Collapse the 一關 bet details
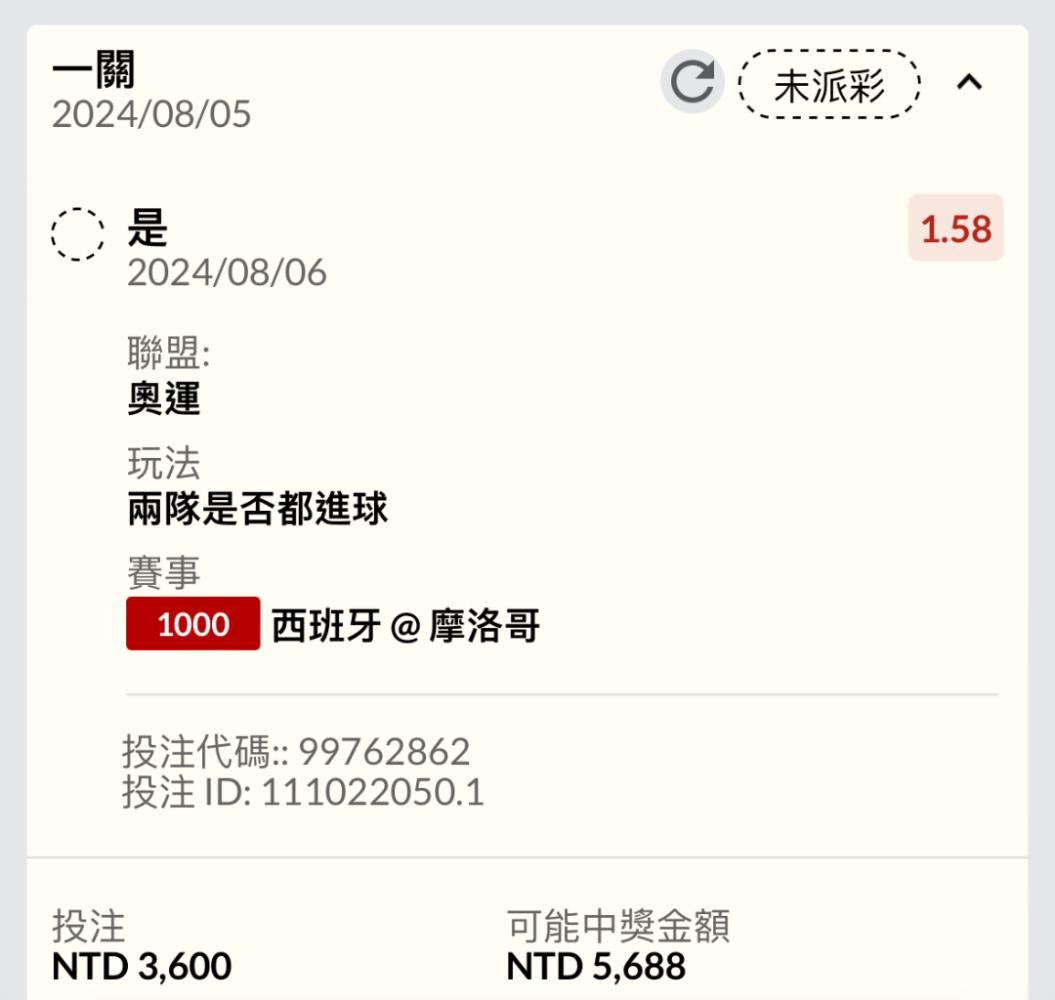 click(x=969, y=84)
